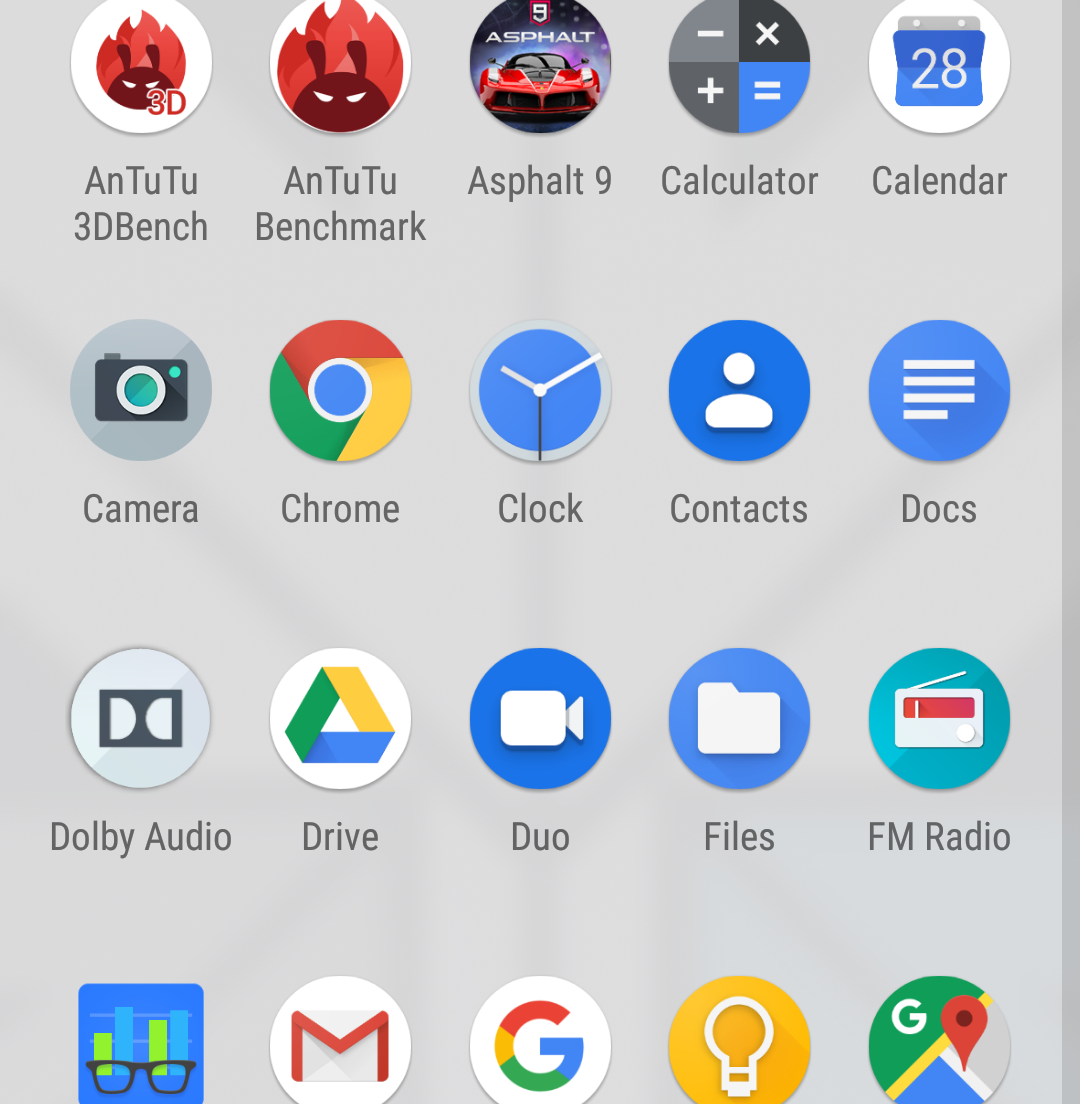Open AnTuTu 3DBench app
The image size is (1080, 1104).
pyautogui.click(x=141, y=65)
